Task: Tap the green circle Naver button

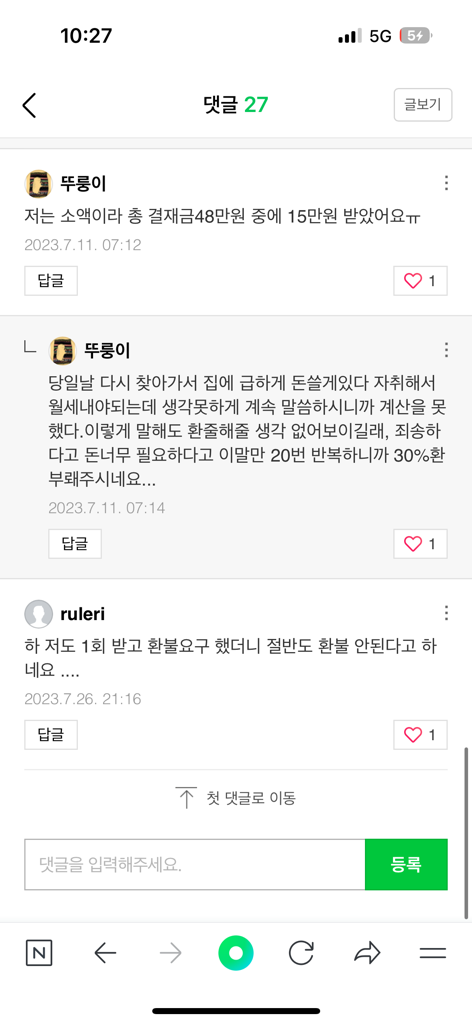Action: point(236,954)
